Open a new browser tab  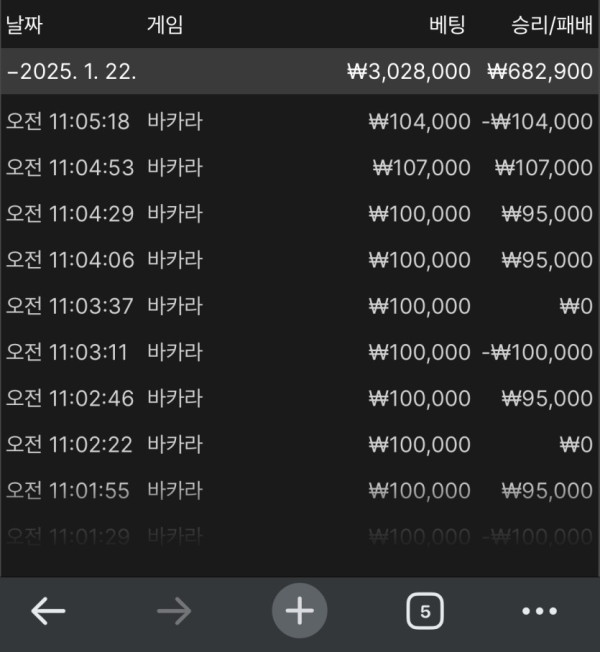pyautogui.click(x=300, y=610)
